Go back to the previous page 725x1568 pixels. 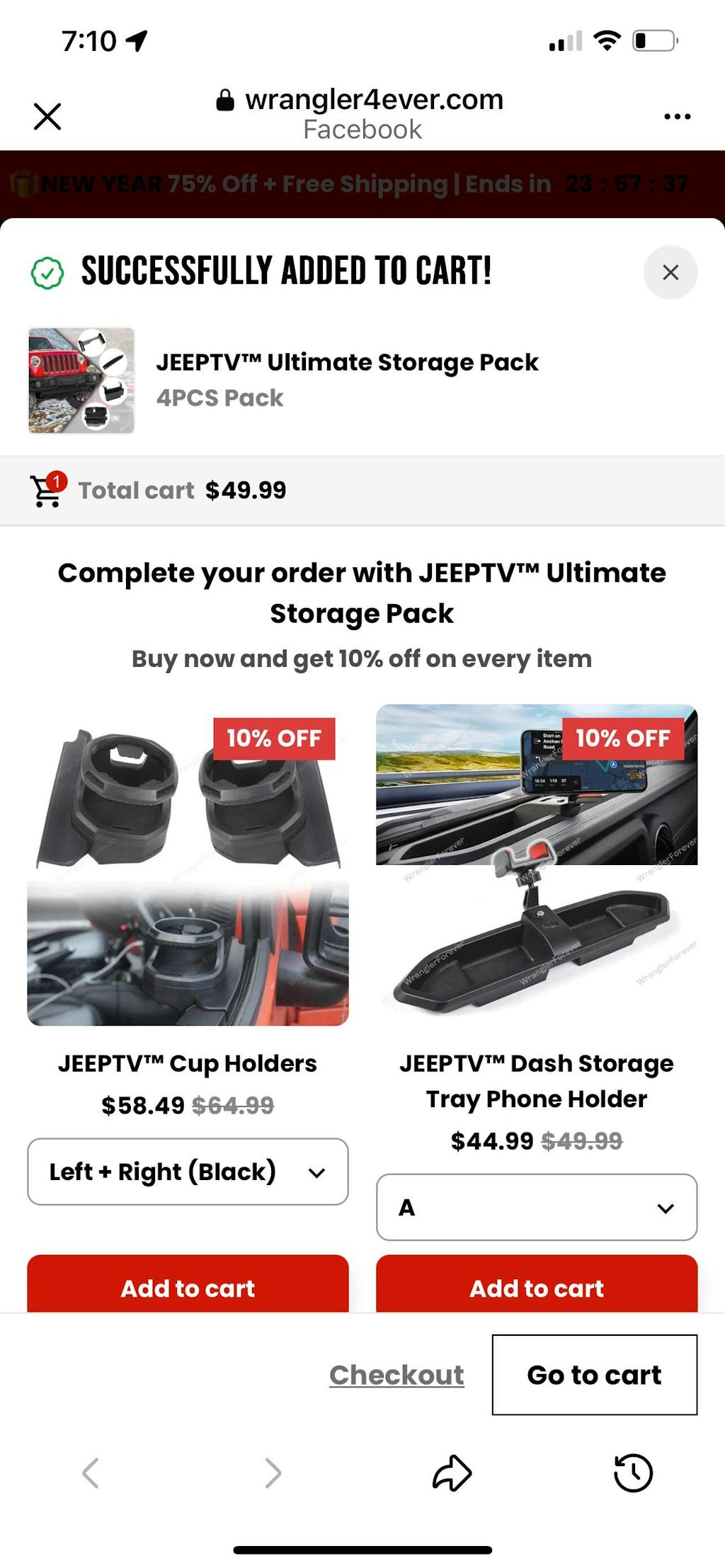click(91, 1474)
